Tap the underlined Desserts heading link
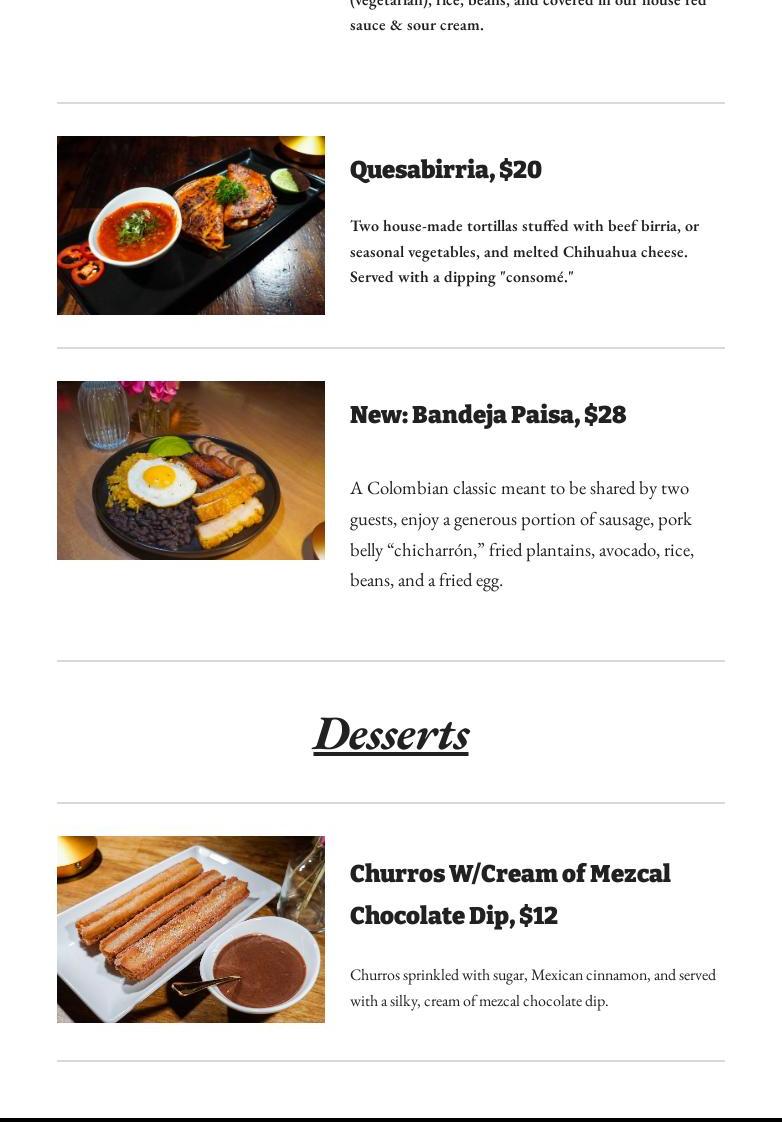Viewport: 782px width, 1122px height. 391,734
